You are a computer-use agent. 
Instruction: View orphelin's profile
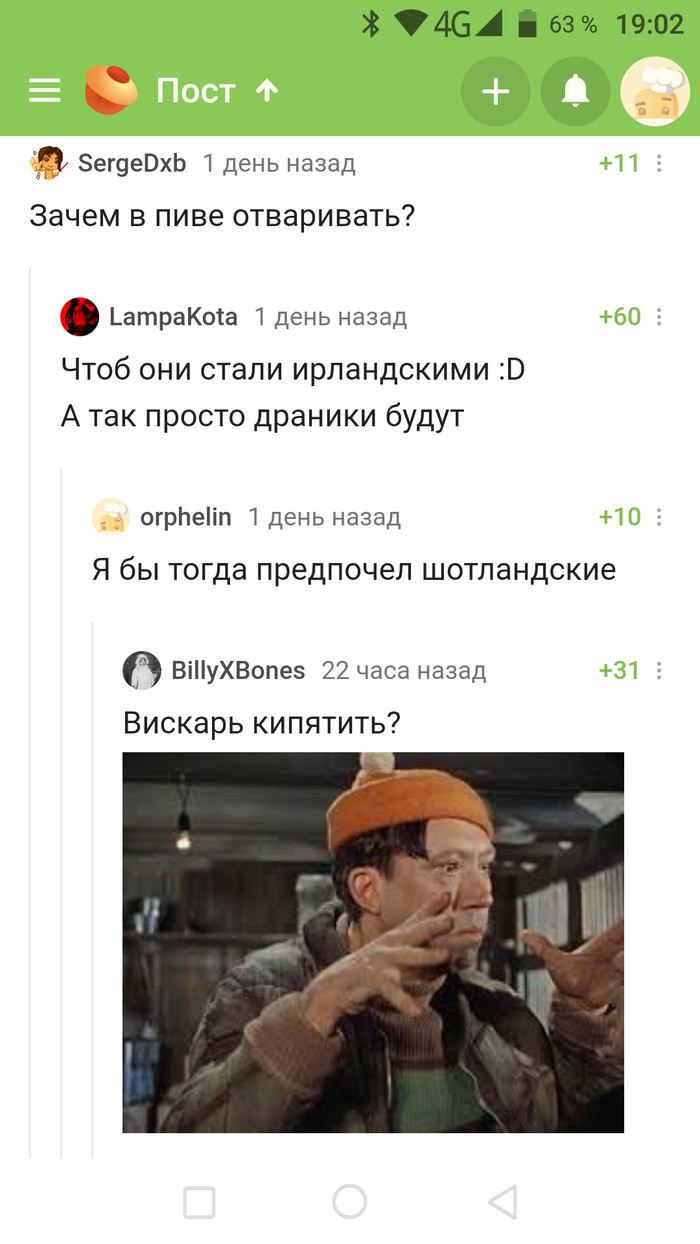pyautogui.click(x=185, y=517)
